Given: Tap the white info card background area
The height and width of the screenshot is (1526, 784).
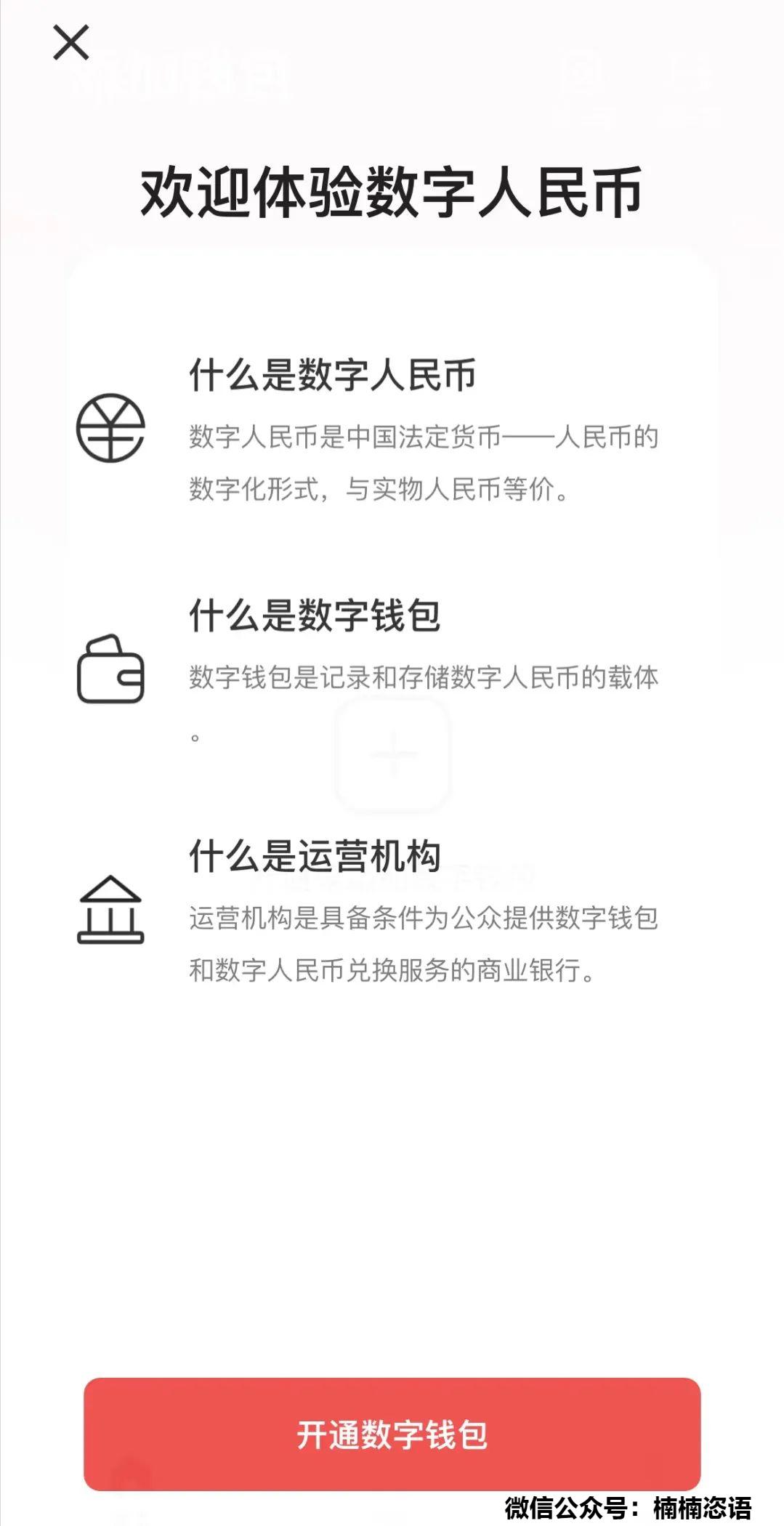Looking at the screenshot, I should 392,1126.
